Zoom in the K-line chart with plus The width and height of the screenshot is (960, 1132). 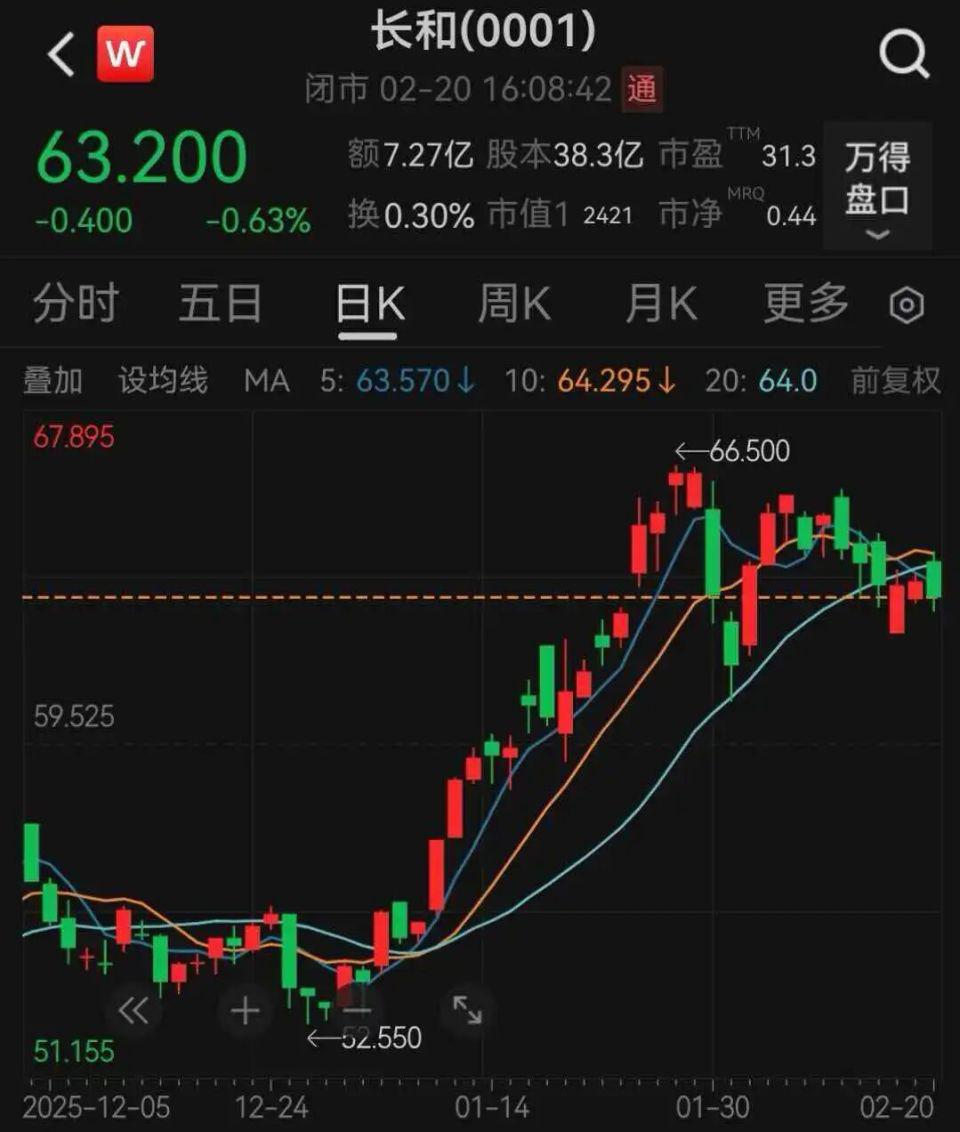tap(245, 1012)
